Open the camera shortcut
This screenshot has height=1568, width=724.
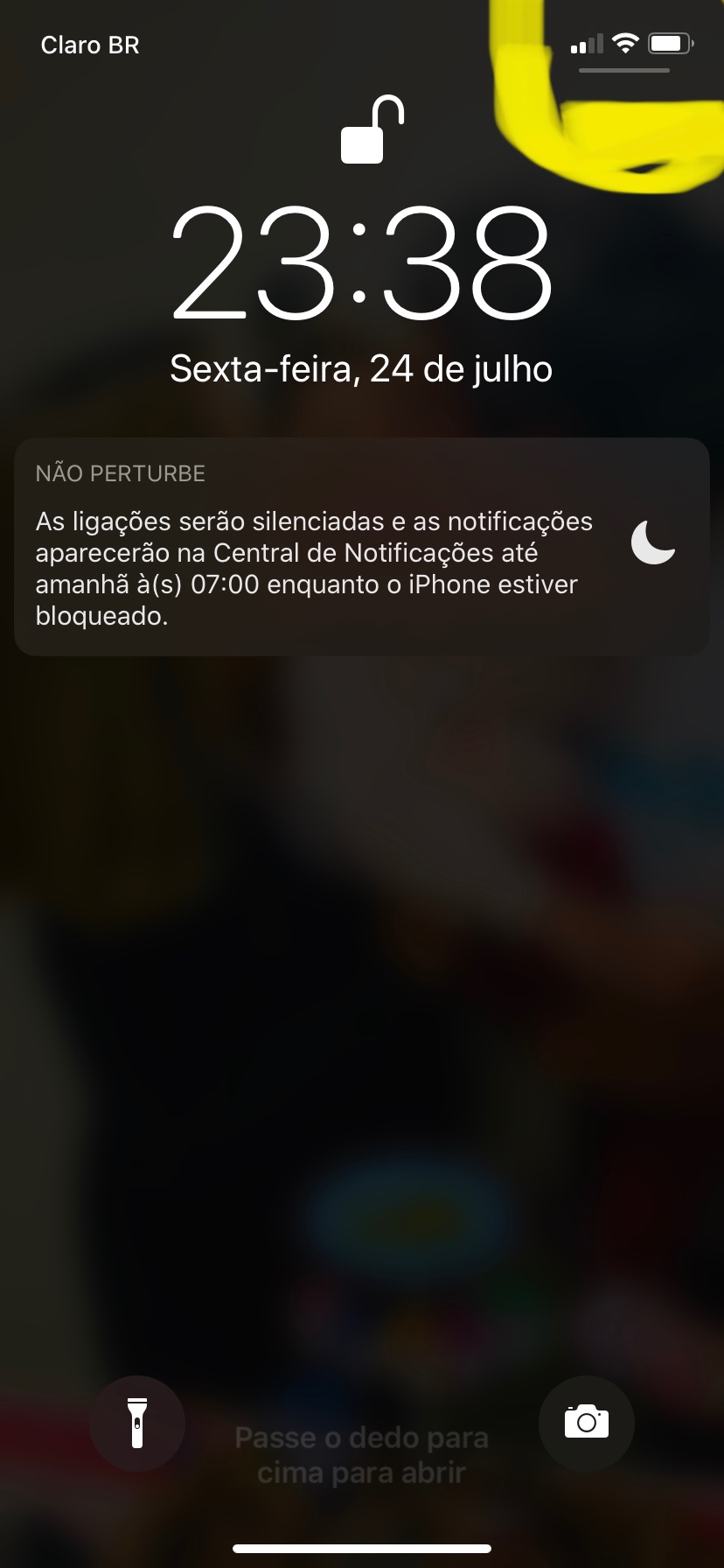coord(586,1423)
